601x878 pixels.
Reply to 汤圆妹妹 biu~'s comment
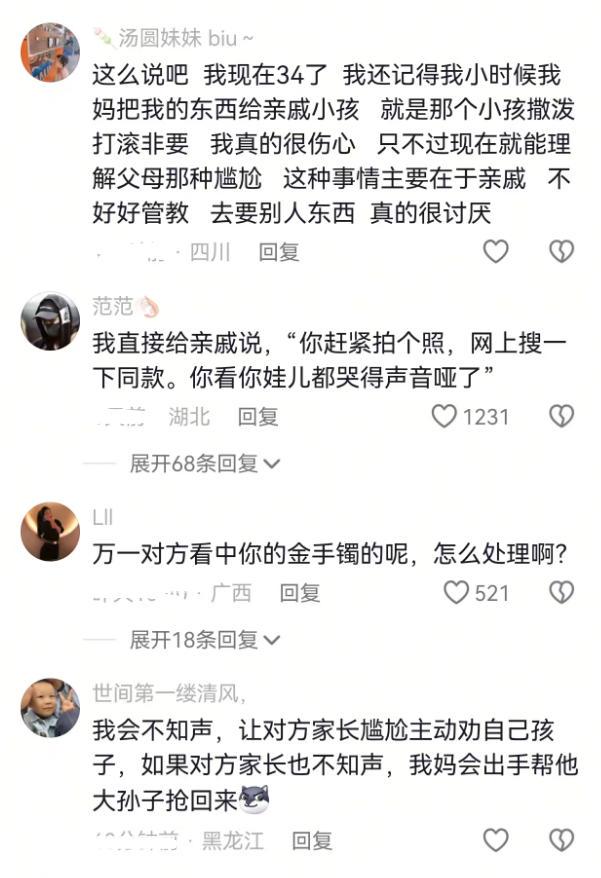tap(279, 253)
